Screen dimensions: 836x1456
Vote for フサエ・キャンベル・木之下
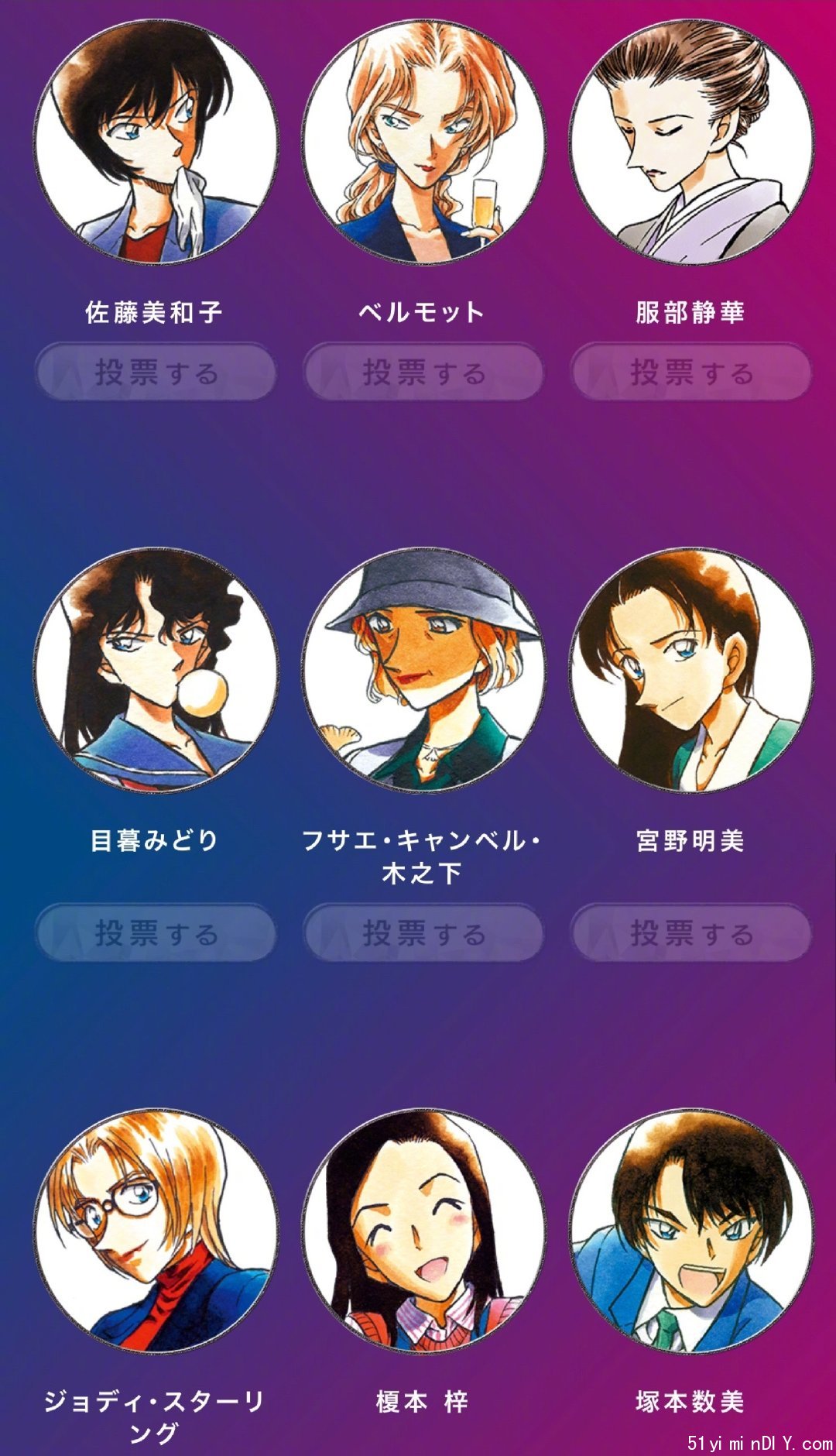click(423, 933)
